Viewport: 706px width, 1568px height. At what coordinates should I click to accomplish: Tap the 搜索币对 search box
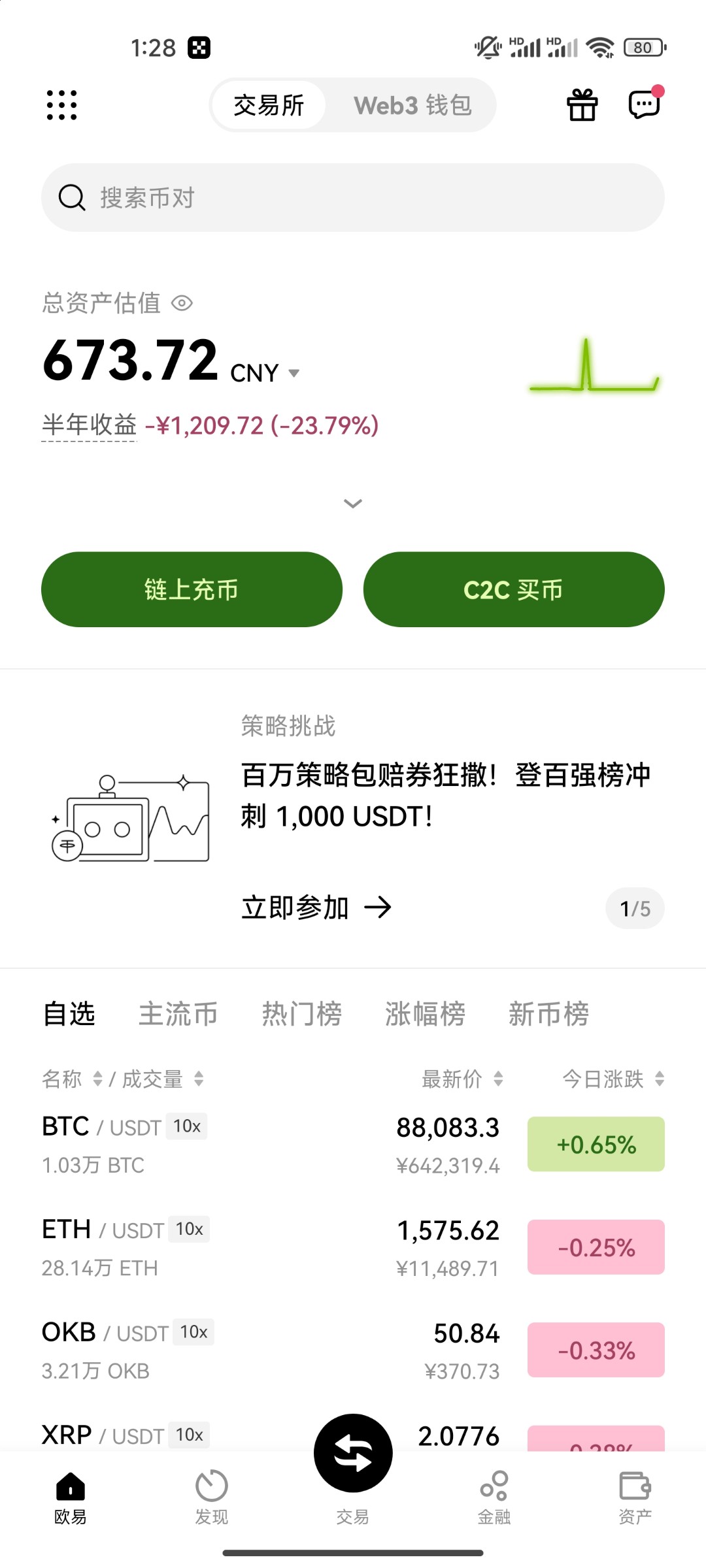(x=353, y=197)
